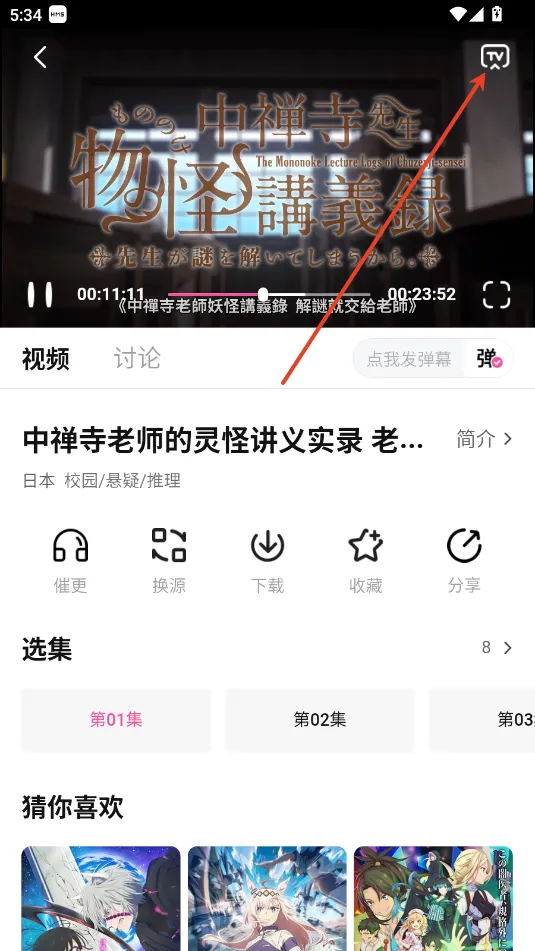This screenshot has width=535, height=951.
Task: Open the 点我发弹幕 input field
Action: [x=409, y=359]
